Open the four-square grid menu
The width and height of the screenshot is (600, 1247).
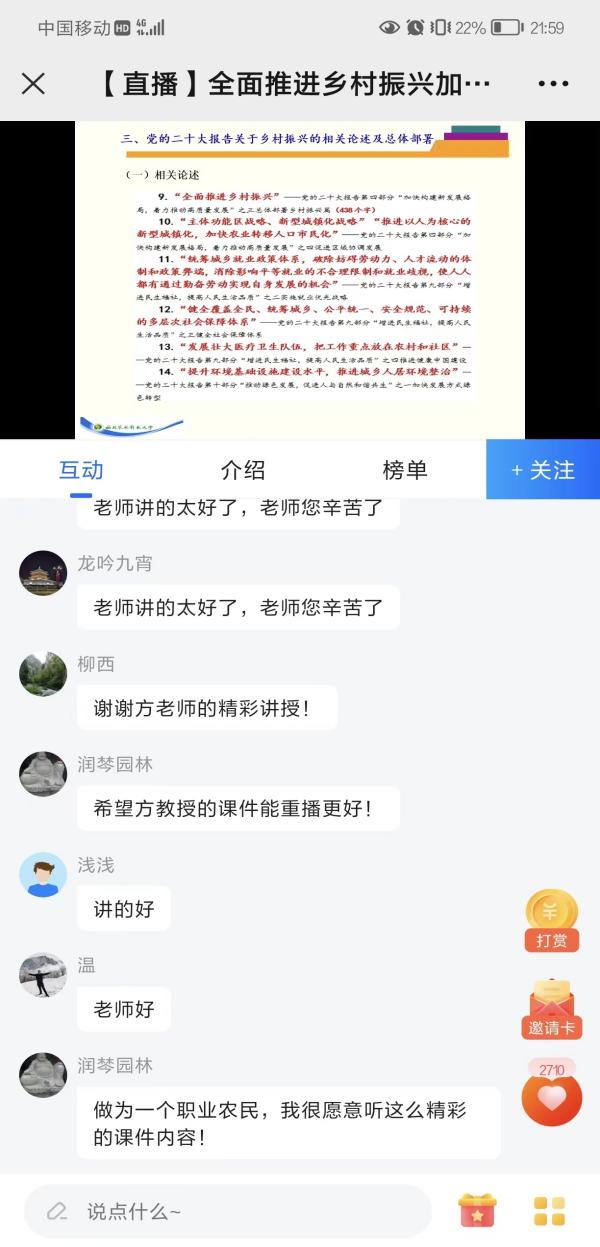pyautogui.click(x=549, y=1211)
